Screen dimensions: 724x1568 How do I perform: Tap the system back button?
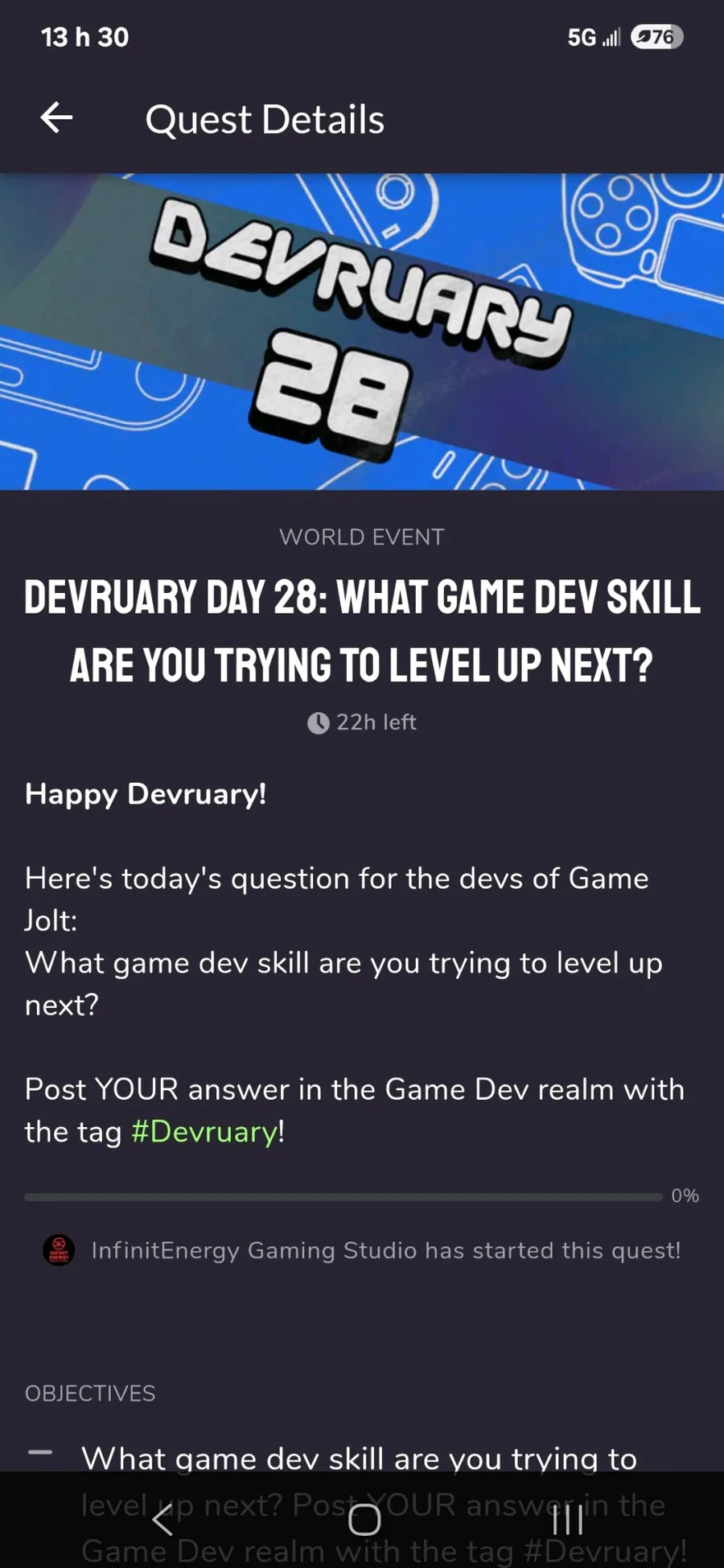coord(162,1520)
